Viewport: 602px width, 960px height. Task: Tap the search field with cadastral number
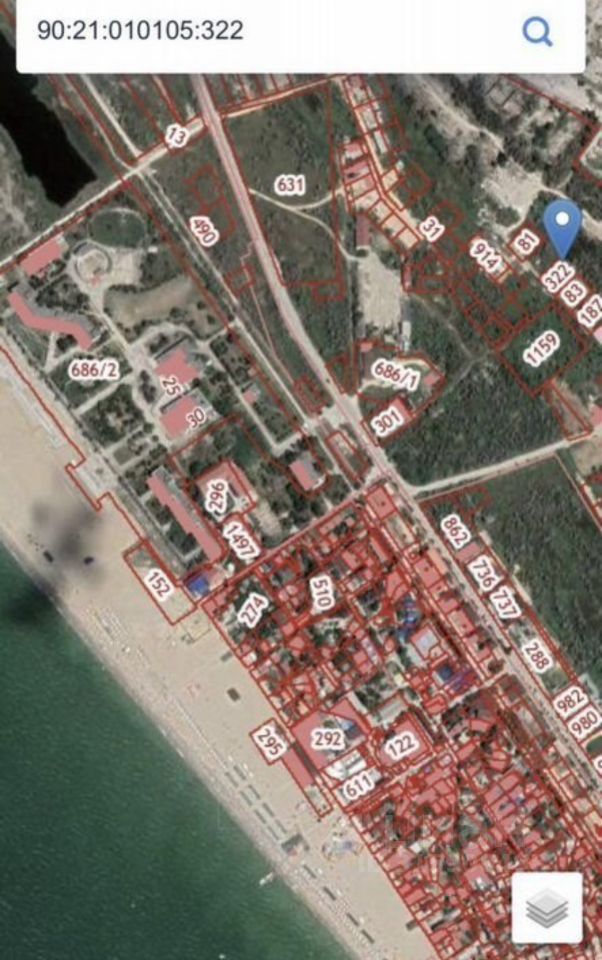260,31
